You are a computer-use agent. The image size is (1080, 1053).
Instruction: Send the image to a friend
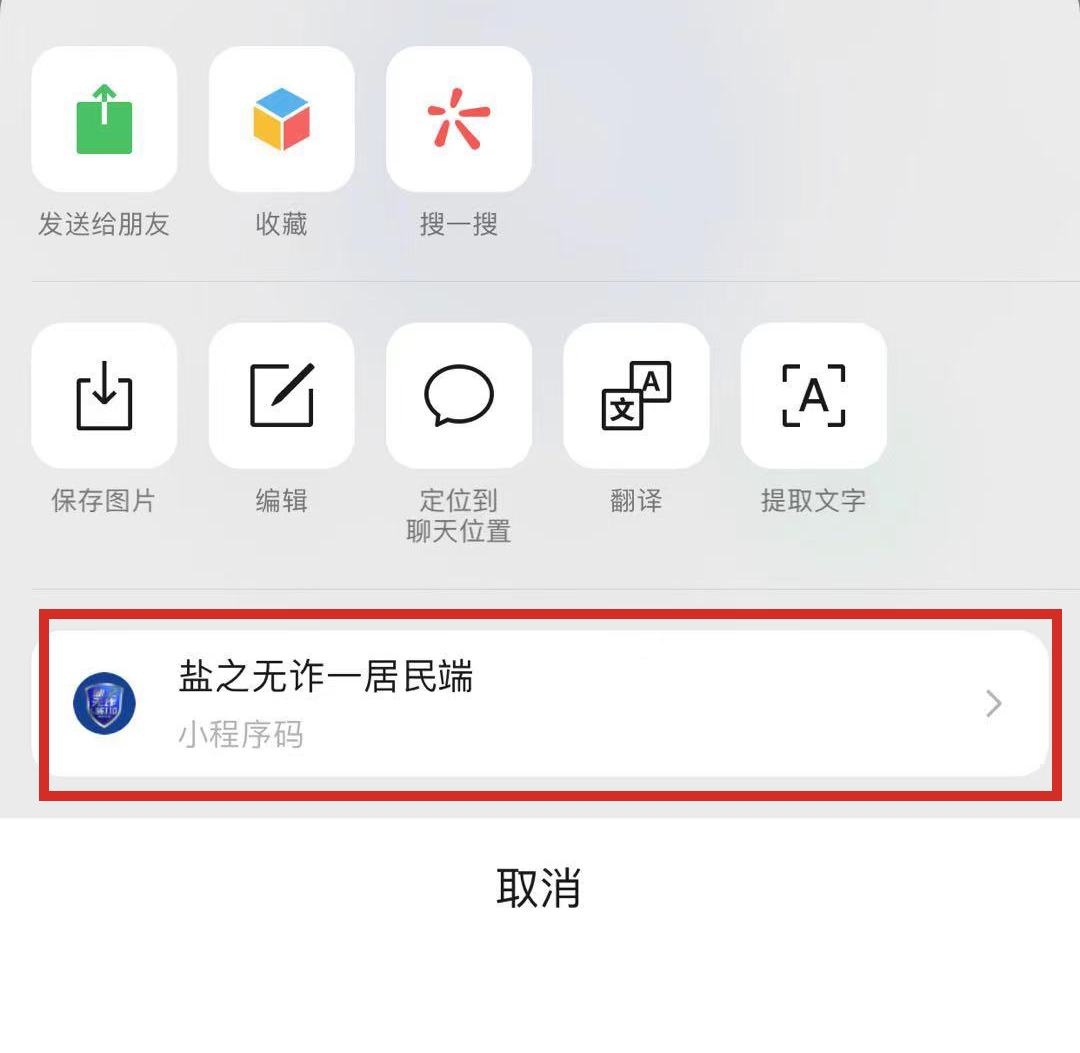pyautogui.click(x=104, y=119)
